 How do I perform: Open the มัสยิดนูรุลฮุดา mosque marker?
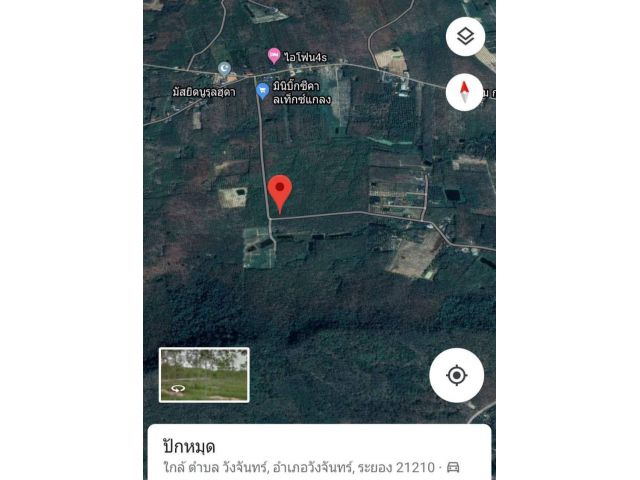coord(225,69)
